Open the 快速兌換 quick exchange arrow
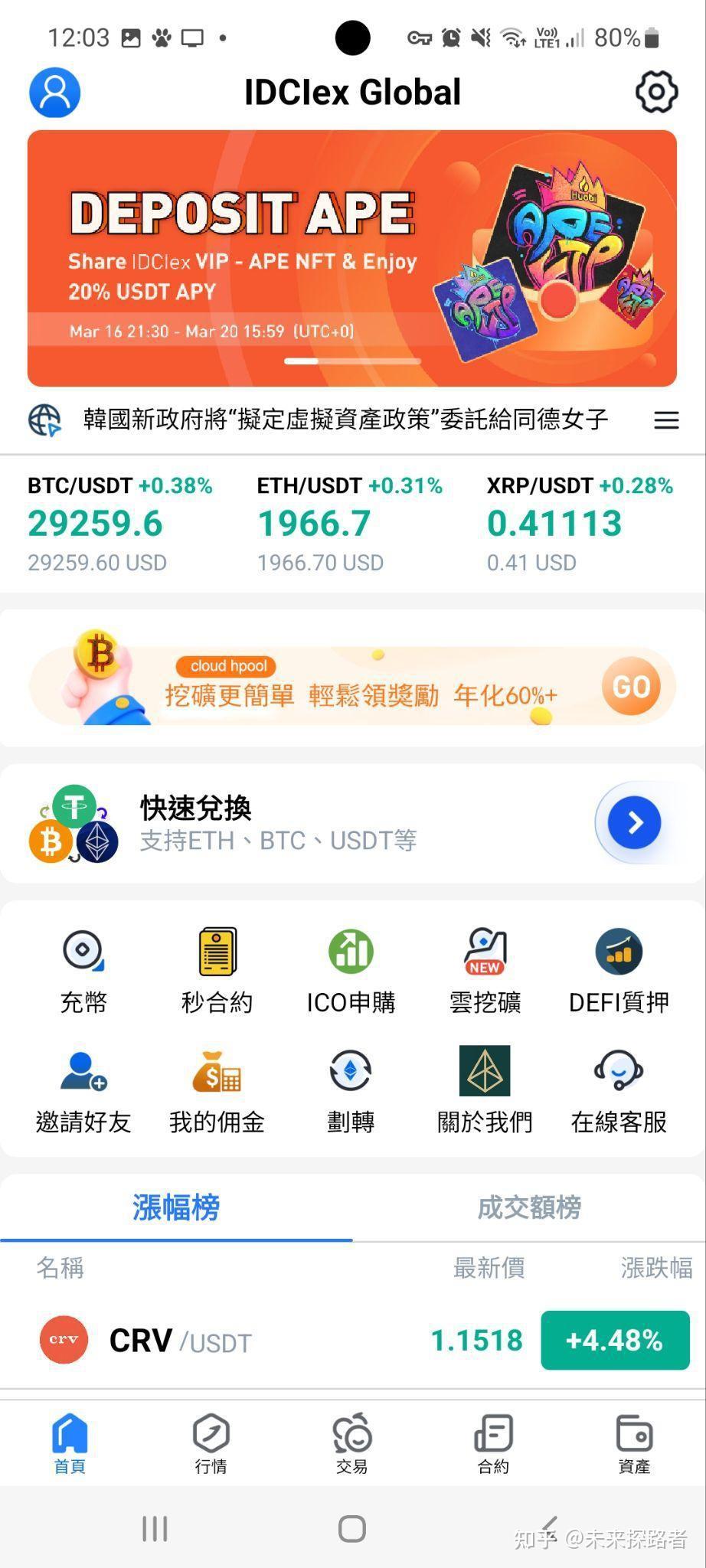 [632, 822]
